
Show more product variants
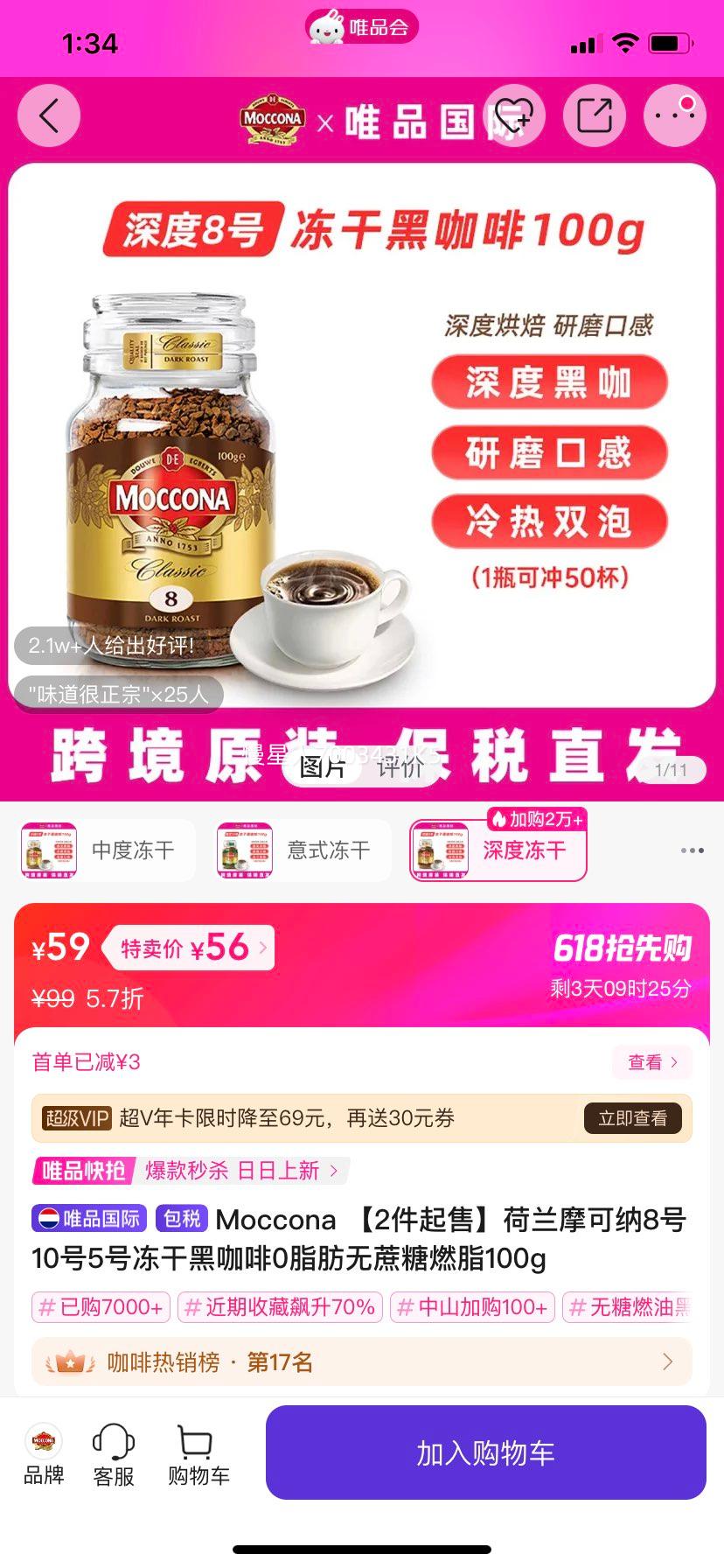point(693,850)
